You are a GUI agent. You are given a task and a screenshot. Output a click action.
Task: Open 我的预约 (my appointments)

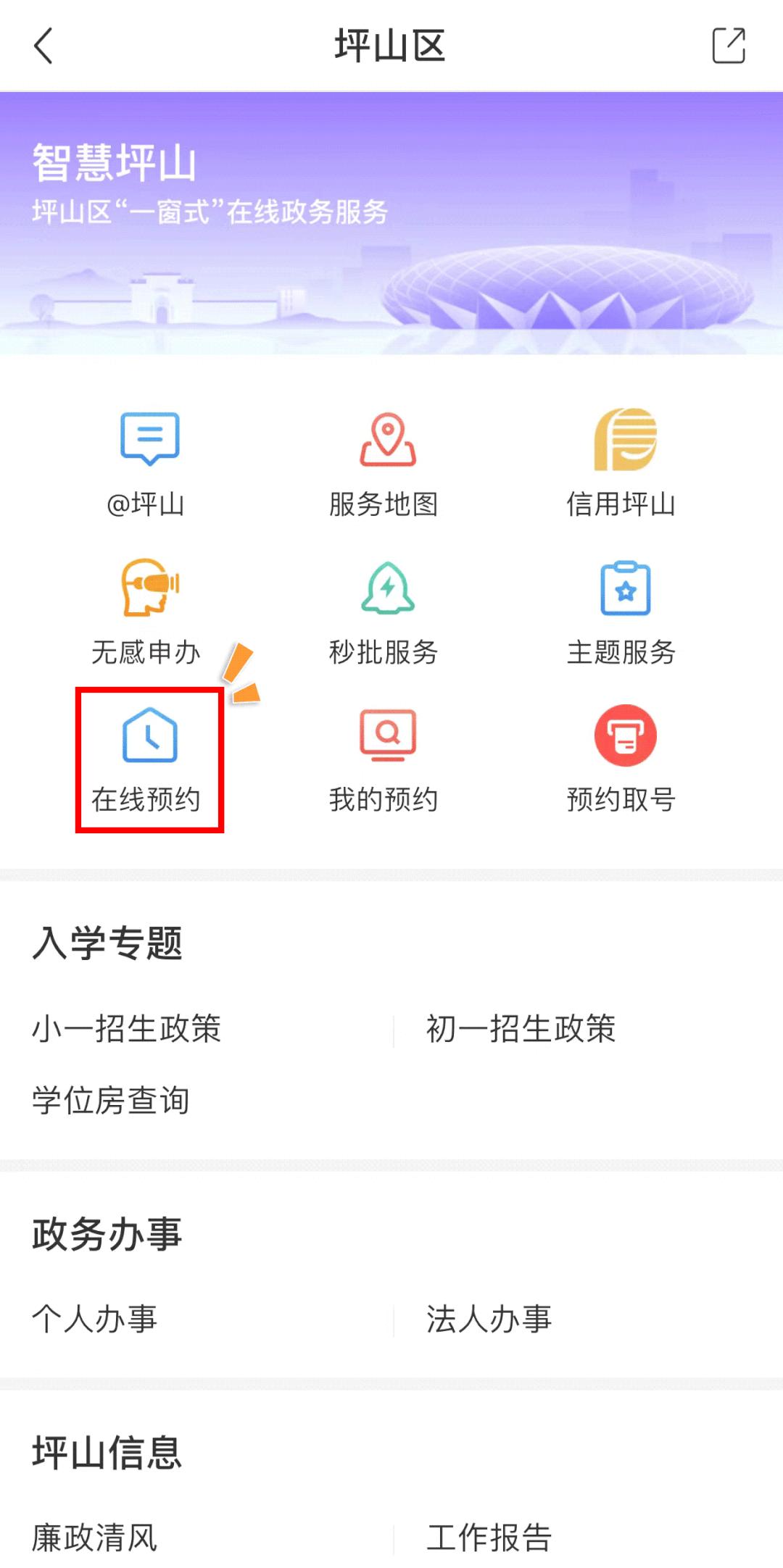[x=384, y=761]
